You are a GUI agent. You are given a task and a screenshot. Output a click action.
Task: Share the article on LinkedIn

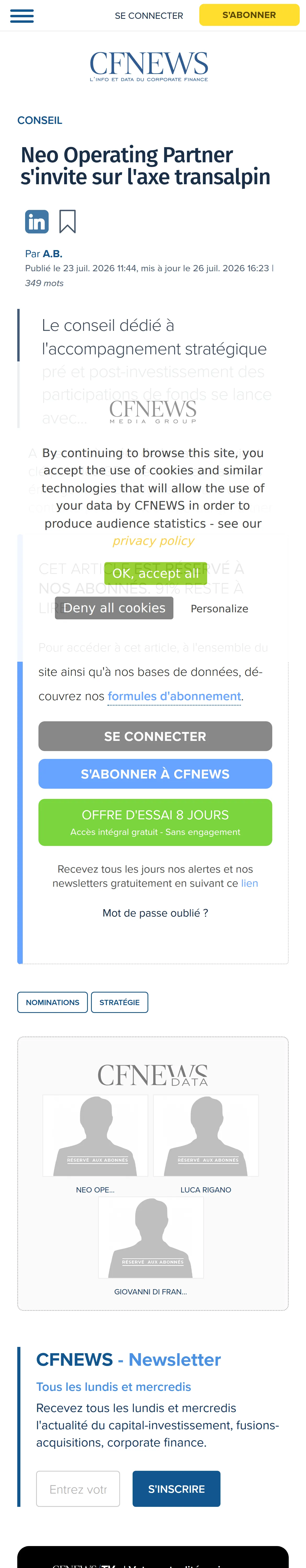(x=37, y=222)
